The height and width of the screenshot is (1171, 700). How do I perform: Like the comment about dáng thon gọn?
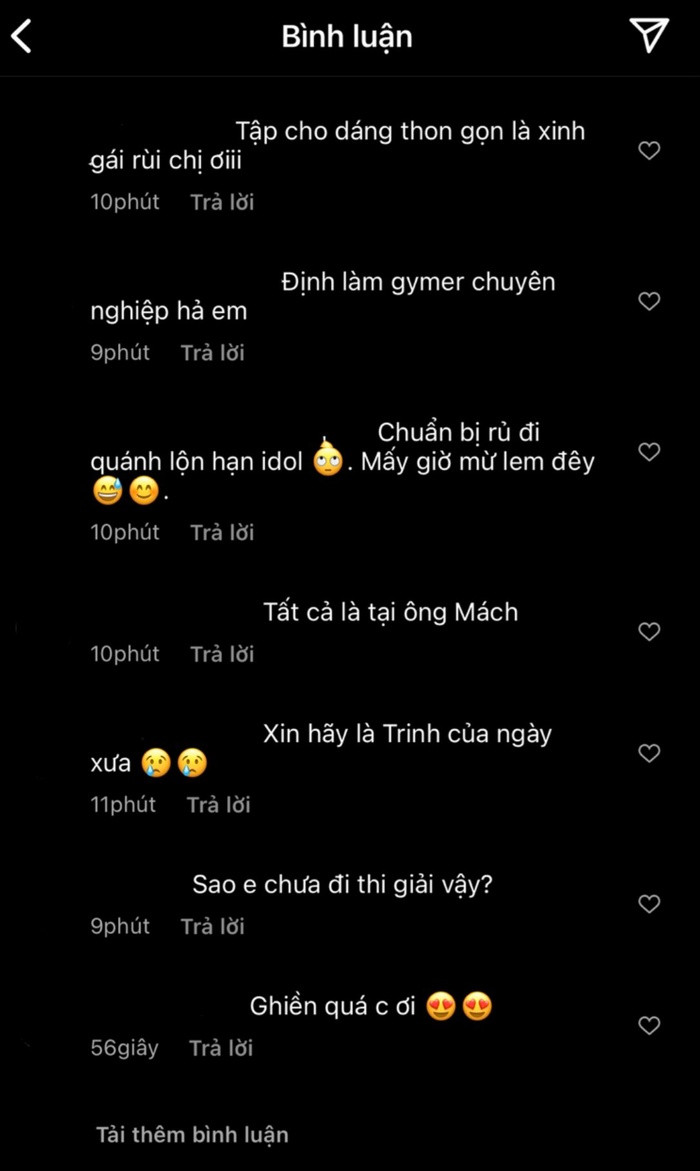coord(649,151)
